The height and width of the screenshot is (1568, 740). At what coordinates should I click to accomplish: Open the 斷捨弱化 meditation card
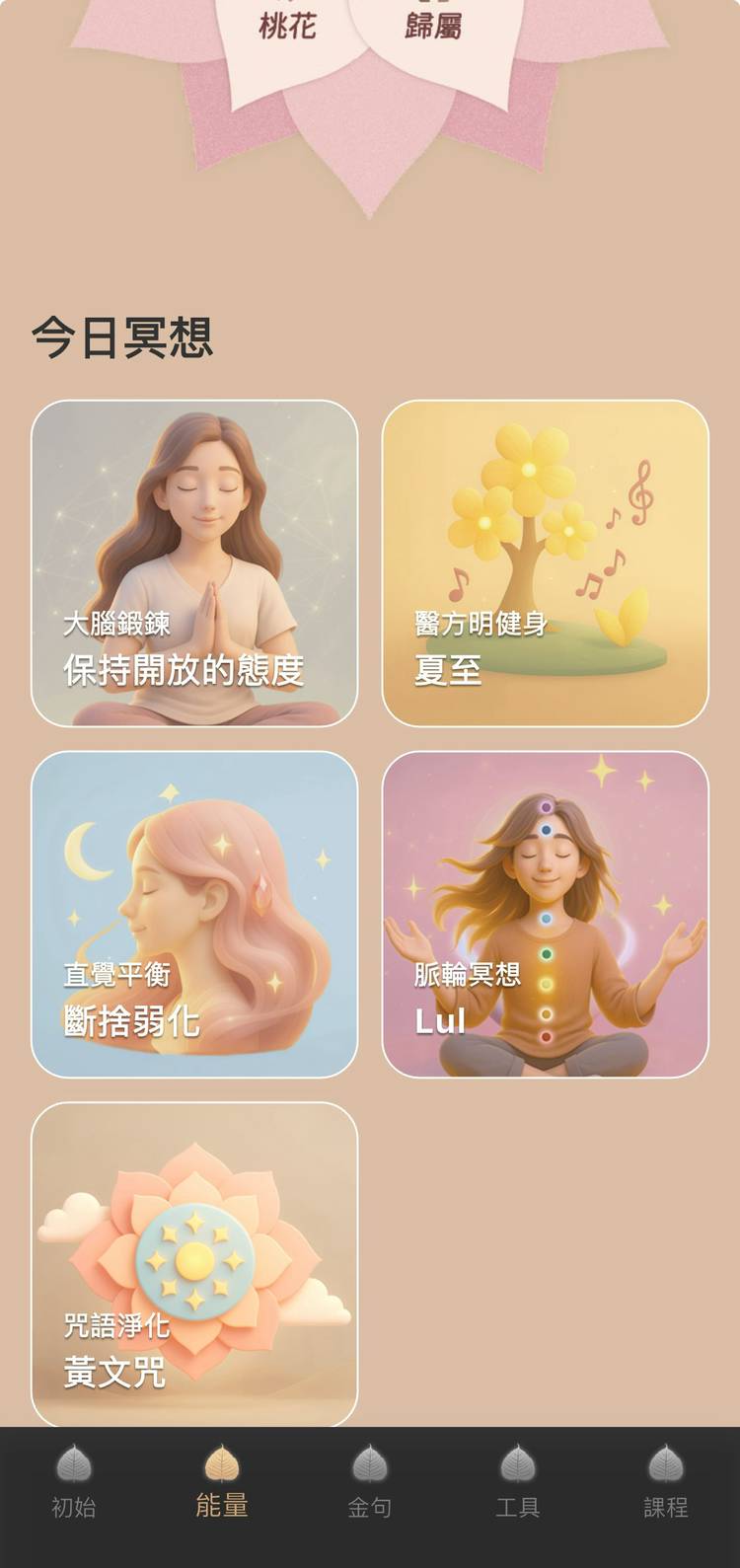tap(194, 915)
